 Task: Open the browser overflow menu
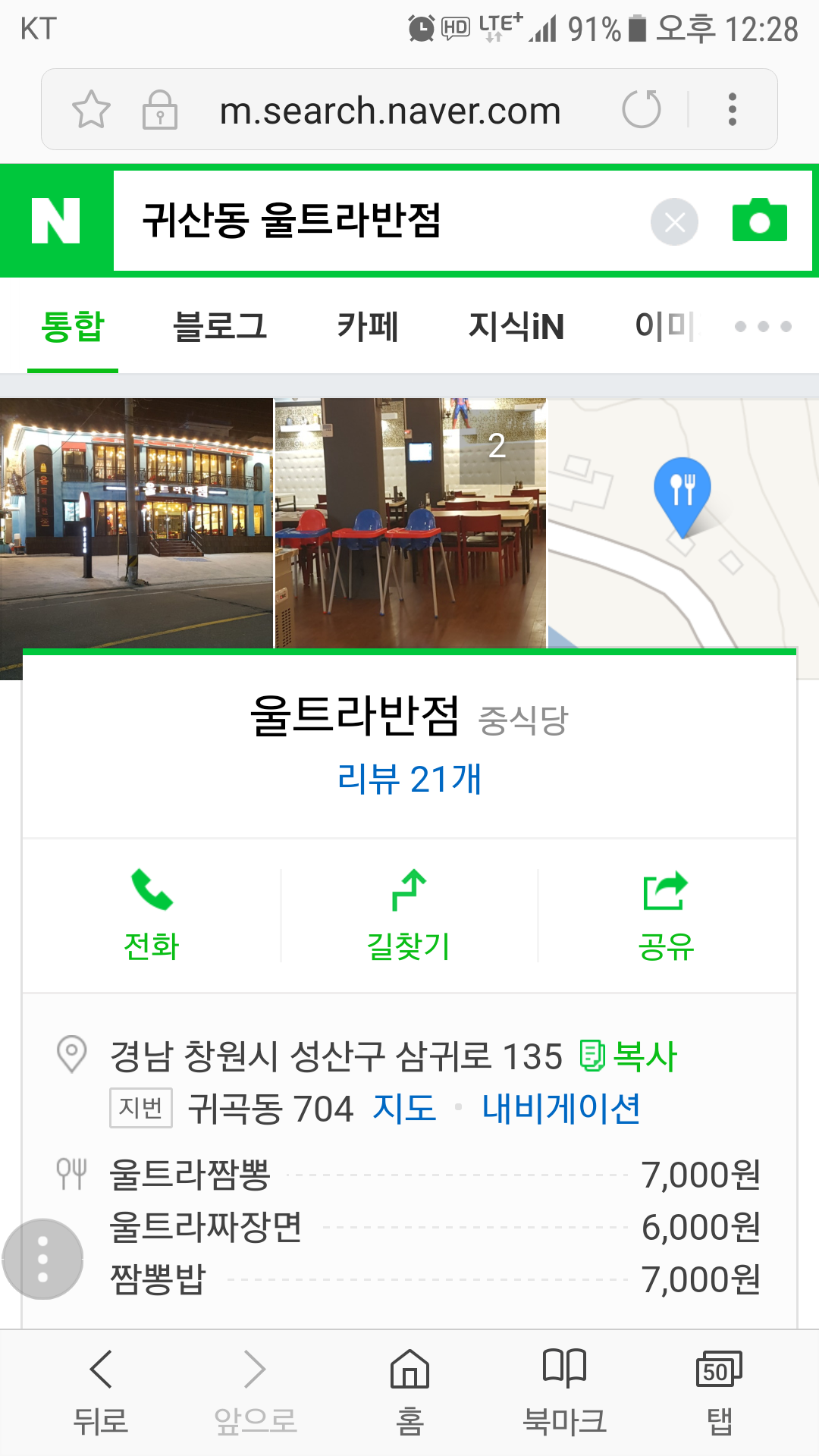732,109
